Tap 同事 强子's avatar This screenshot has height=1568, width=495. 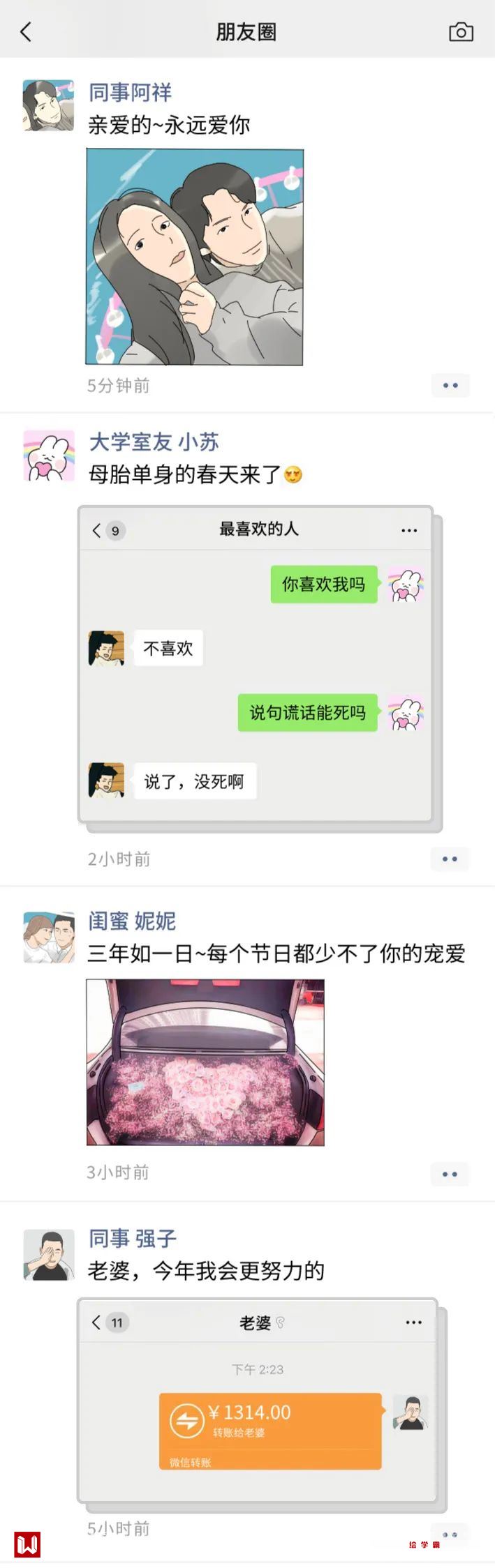(48, 1255)
